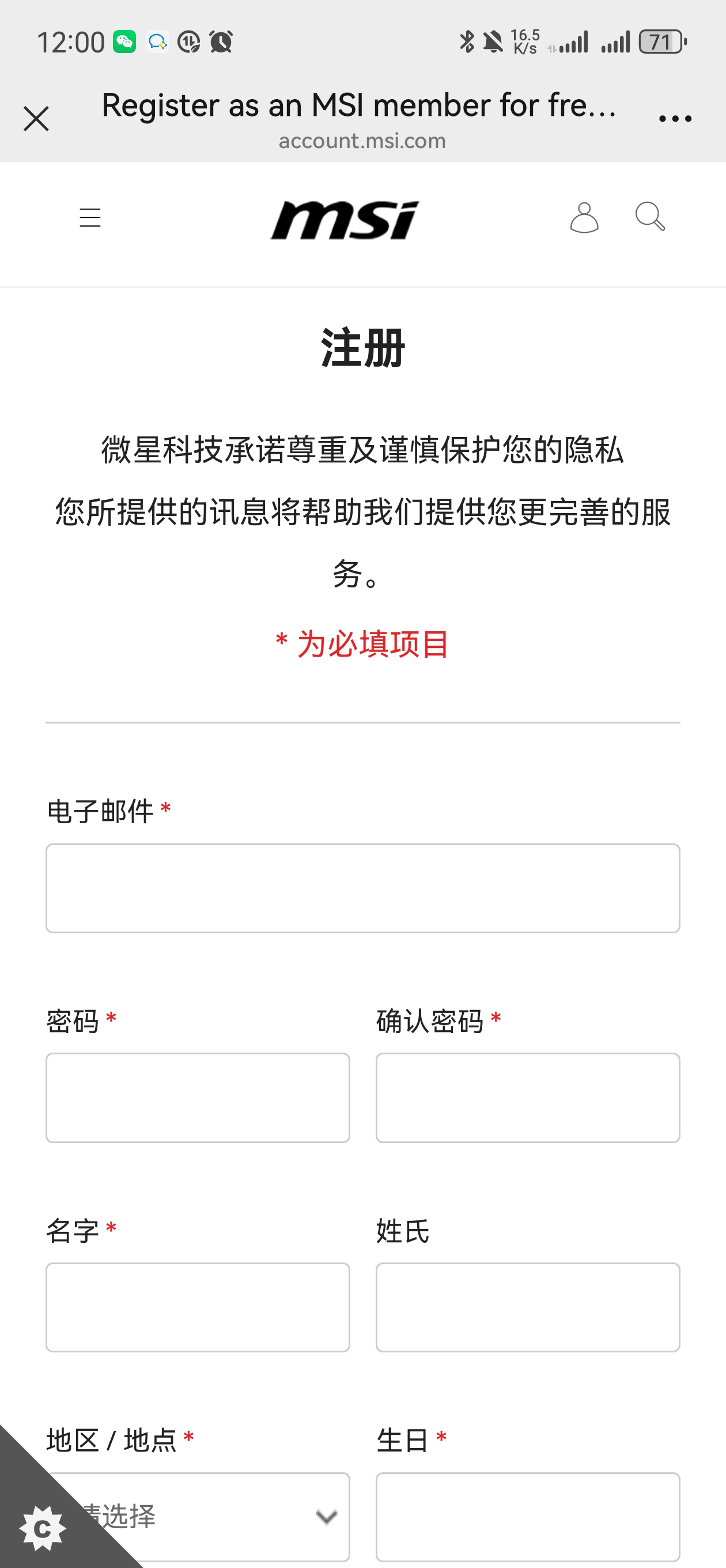Focus the 电子邮件 email field
The height and width of the screenshot is (1568, 726).
pos(362,888)
